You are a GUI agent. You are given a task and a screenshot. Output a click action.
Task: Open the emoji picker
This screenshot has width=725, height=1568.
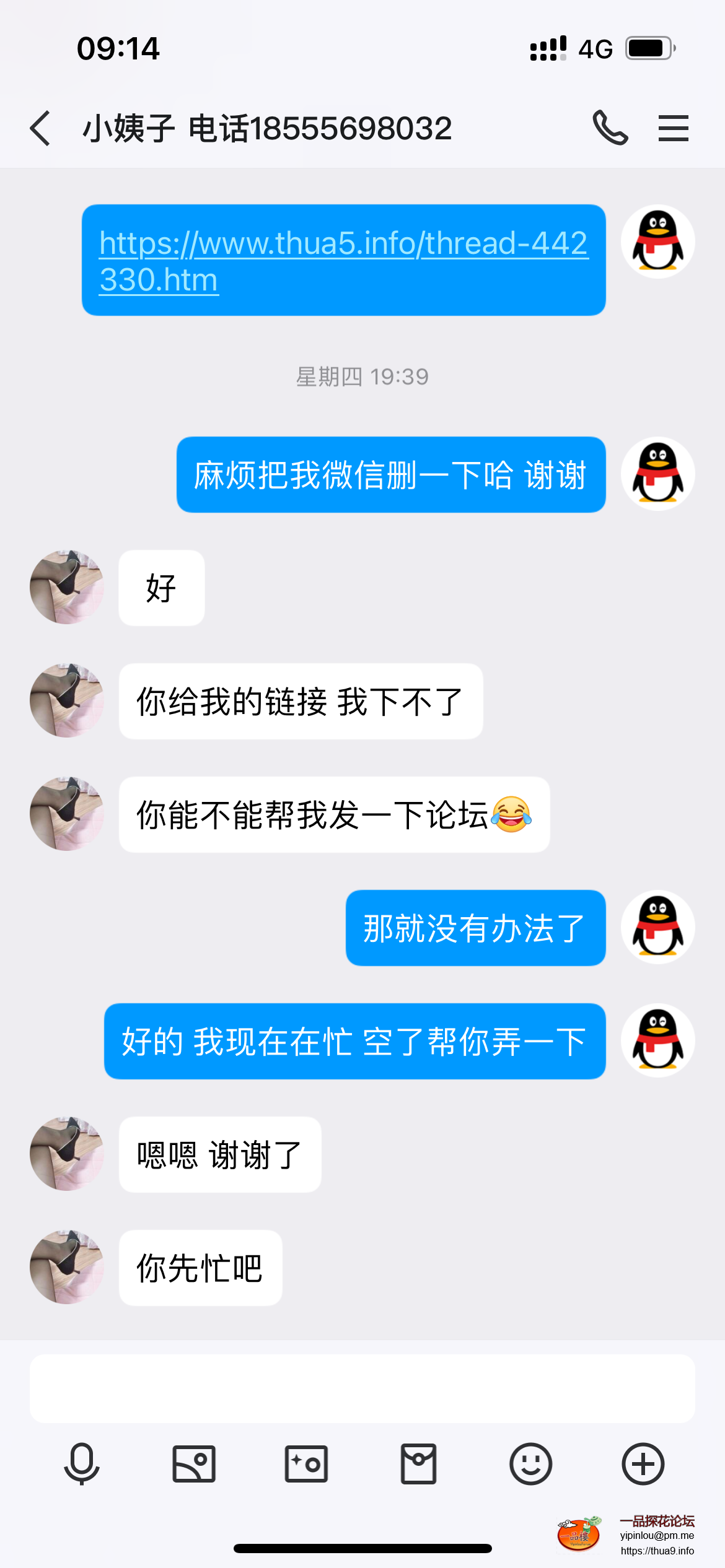tap(530, 1464)
